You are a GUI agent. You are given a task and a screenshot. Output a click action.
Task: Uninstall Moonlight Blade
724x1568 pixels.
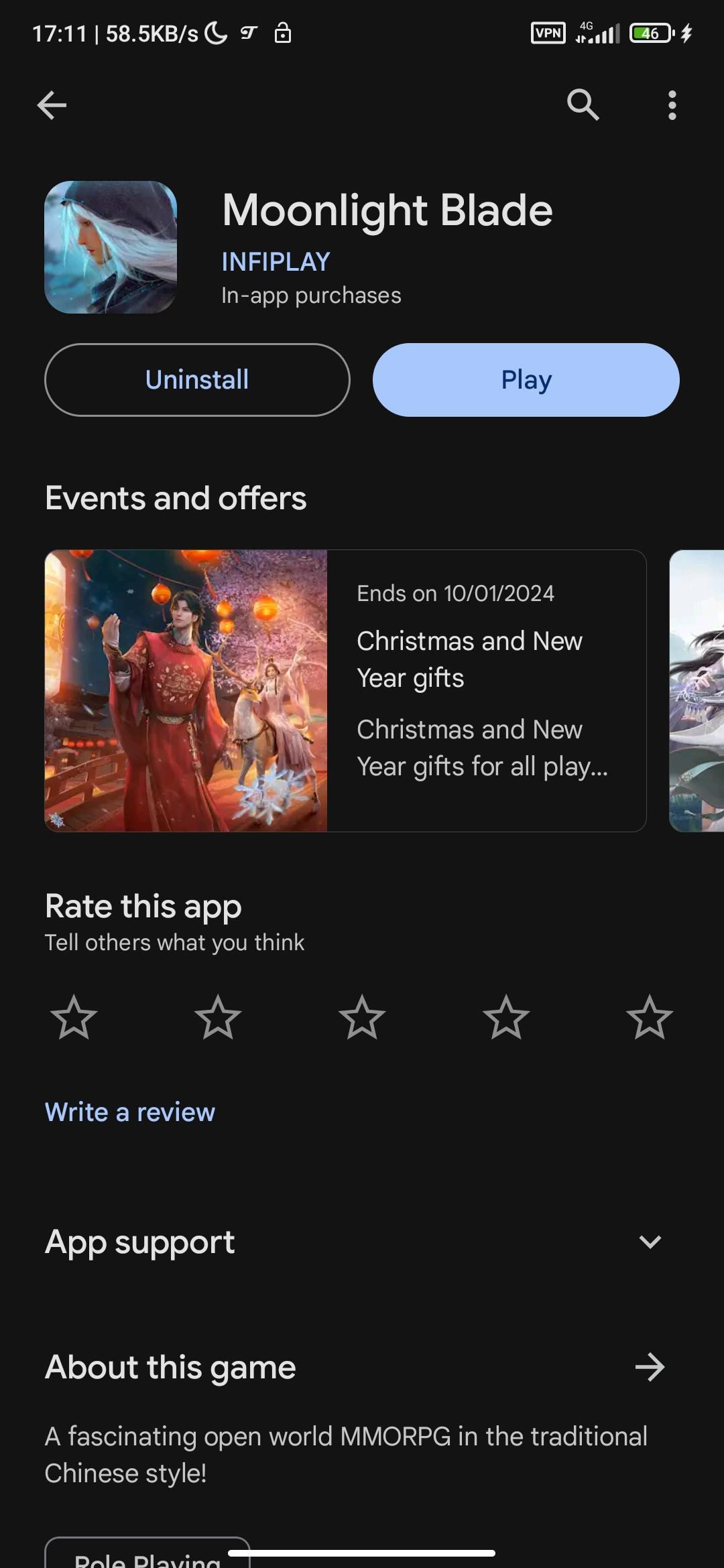point(197,380)
